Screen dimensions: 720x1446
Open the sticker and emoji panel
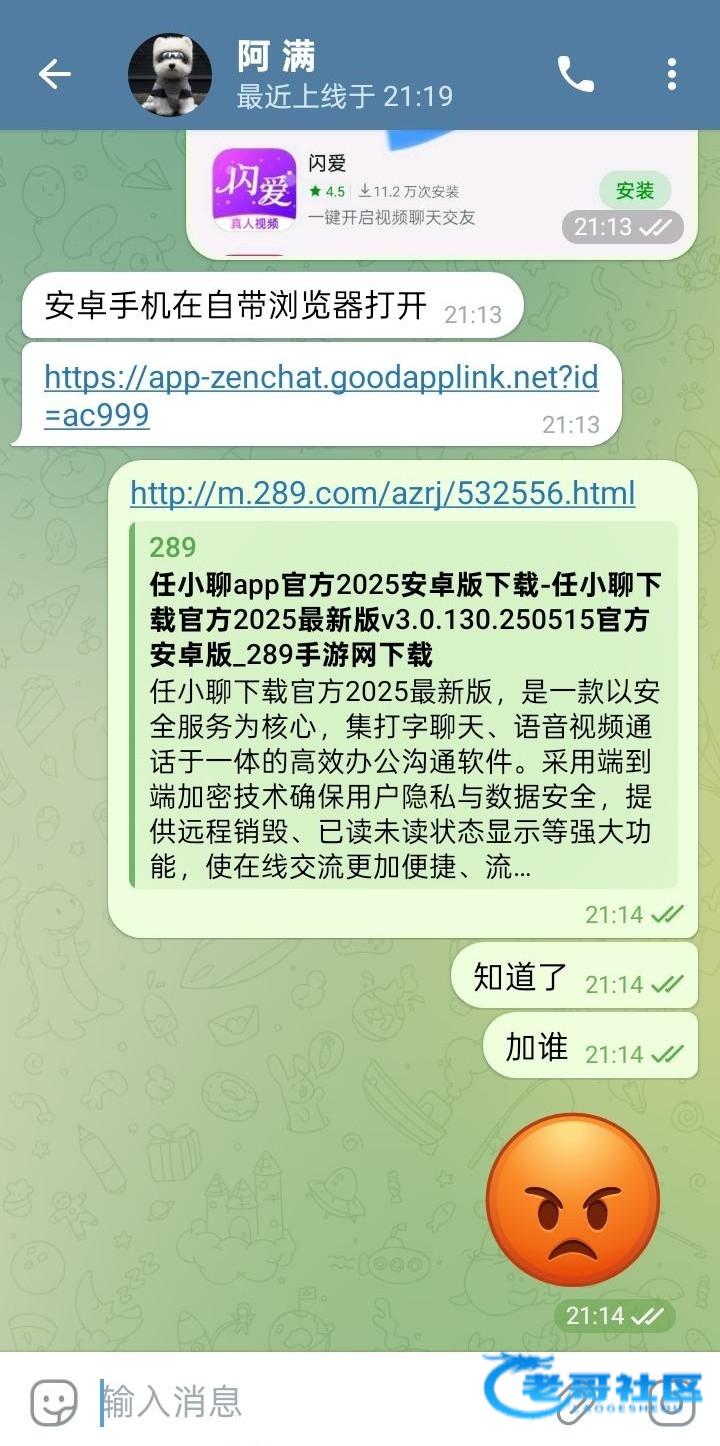54,1402
